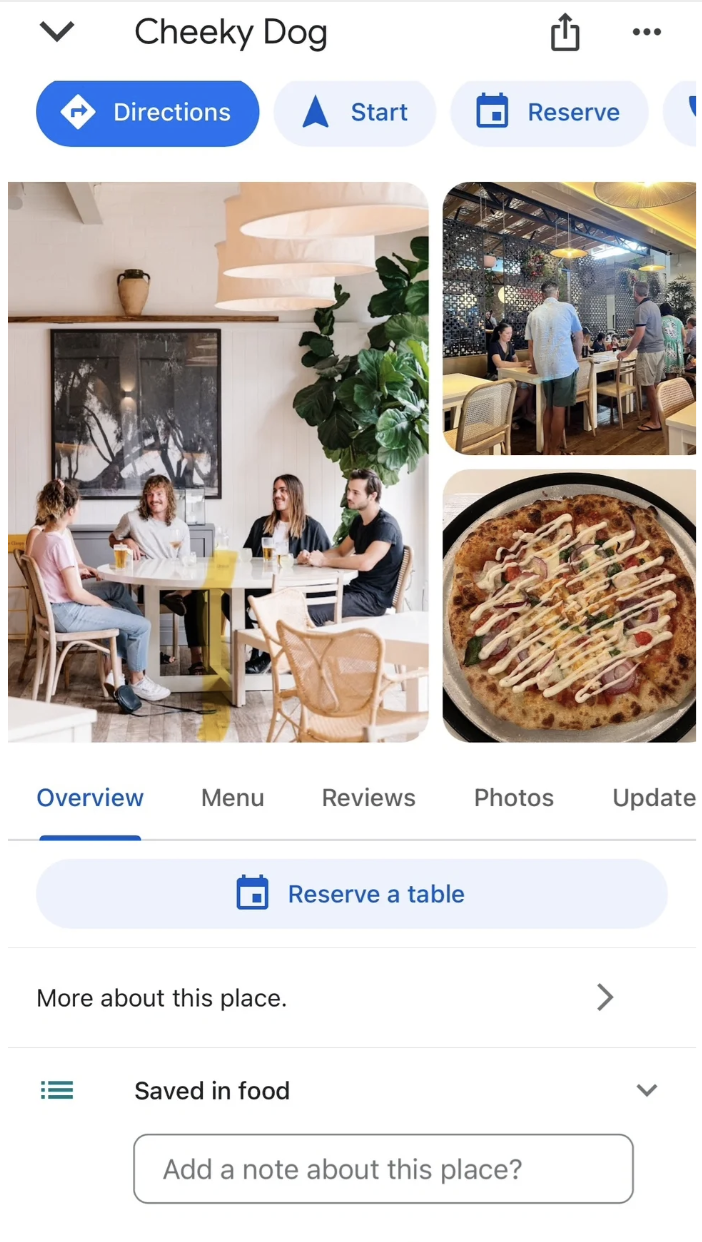The width and height of the screenshot is (702, 1242).
Task: View the restaurant interior photo
Action: (x=569, y=318)
